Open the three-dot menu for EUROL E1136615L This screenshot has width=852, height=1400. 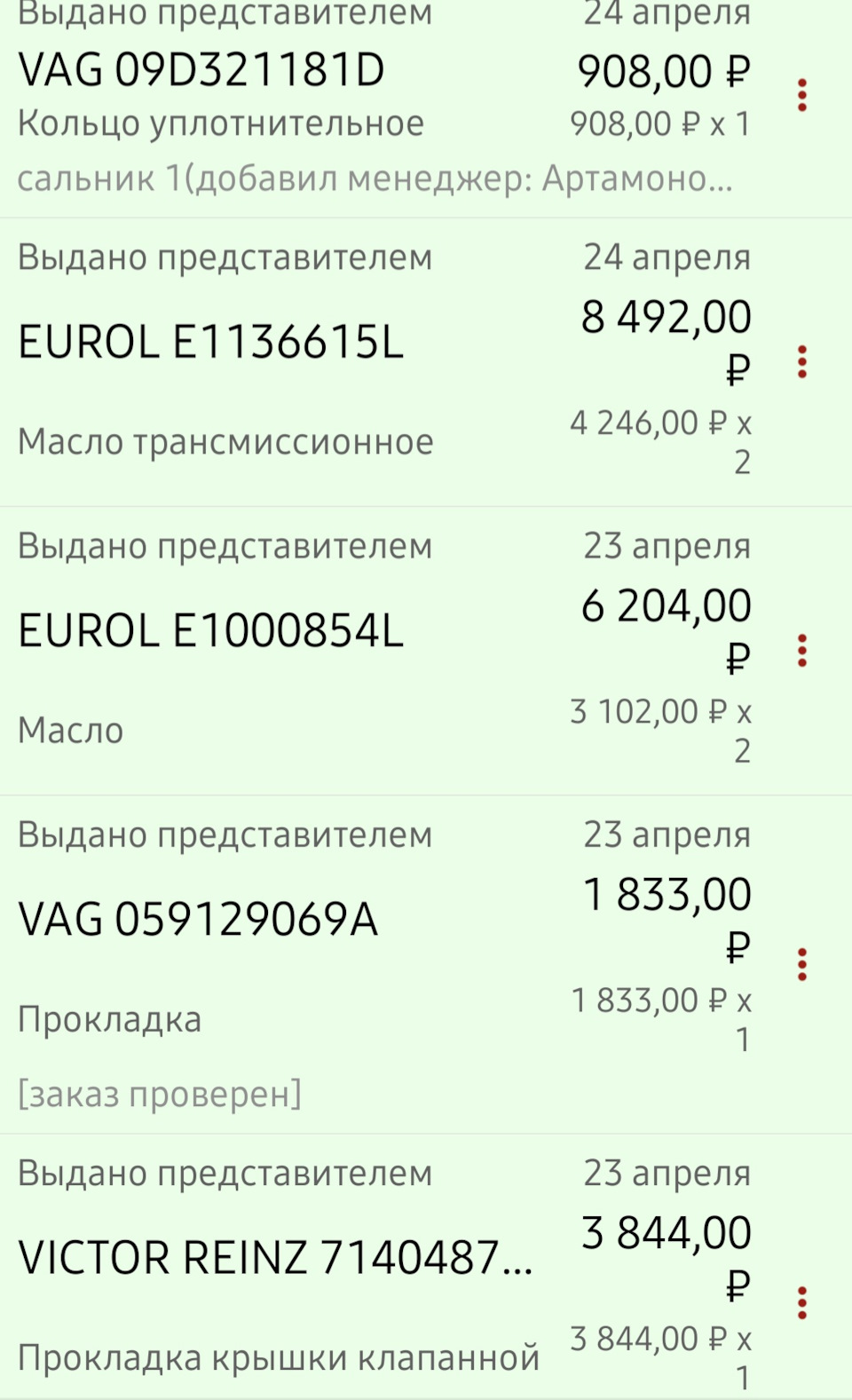(801, 362)
